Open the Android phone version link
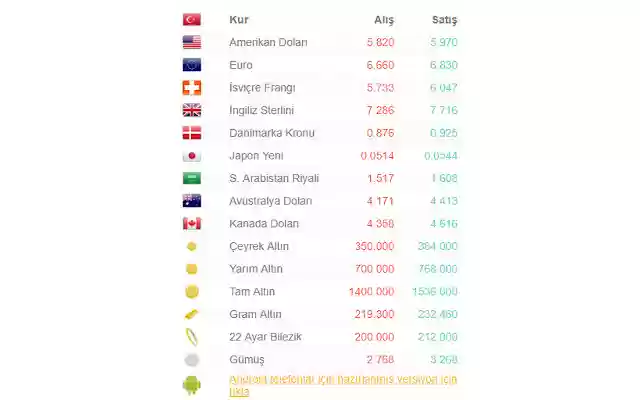This screenshot has width=640, height=400. click(x=342, y=380)
